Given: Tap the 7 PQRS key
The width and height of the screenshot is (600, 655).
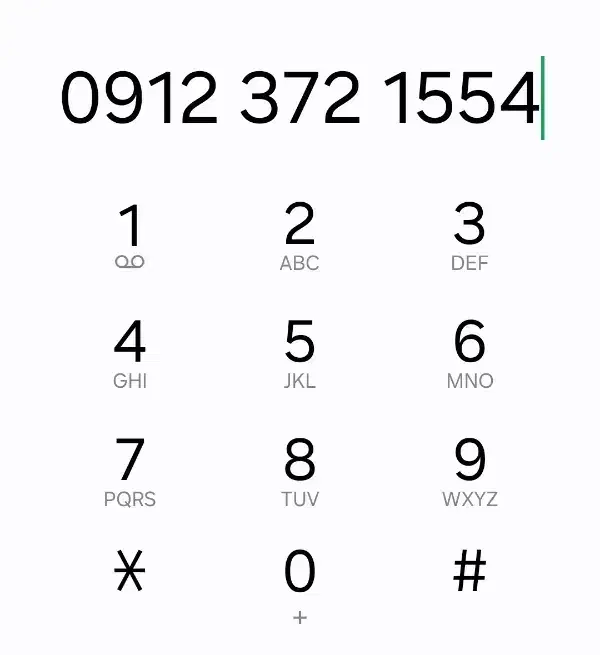Looking at the screenshot, I should pyautogui.click(x=130, y=471).
